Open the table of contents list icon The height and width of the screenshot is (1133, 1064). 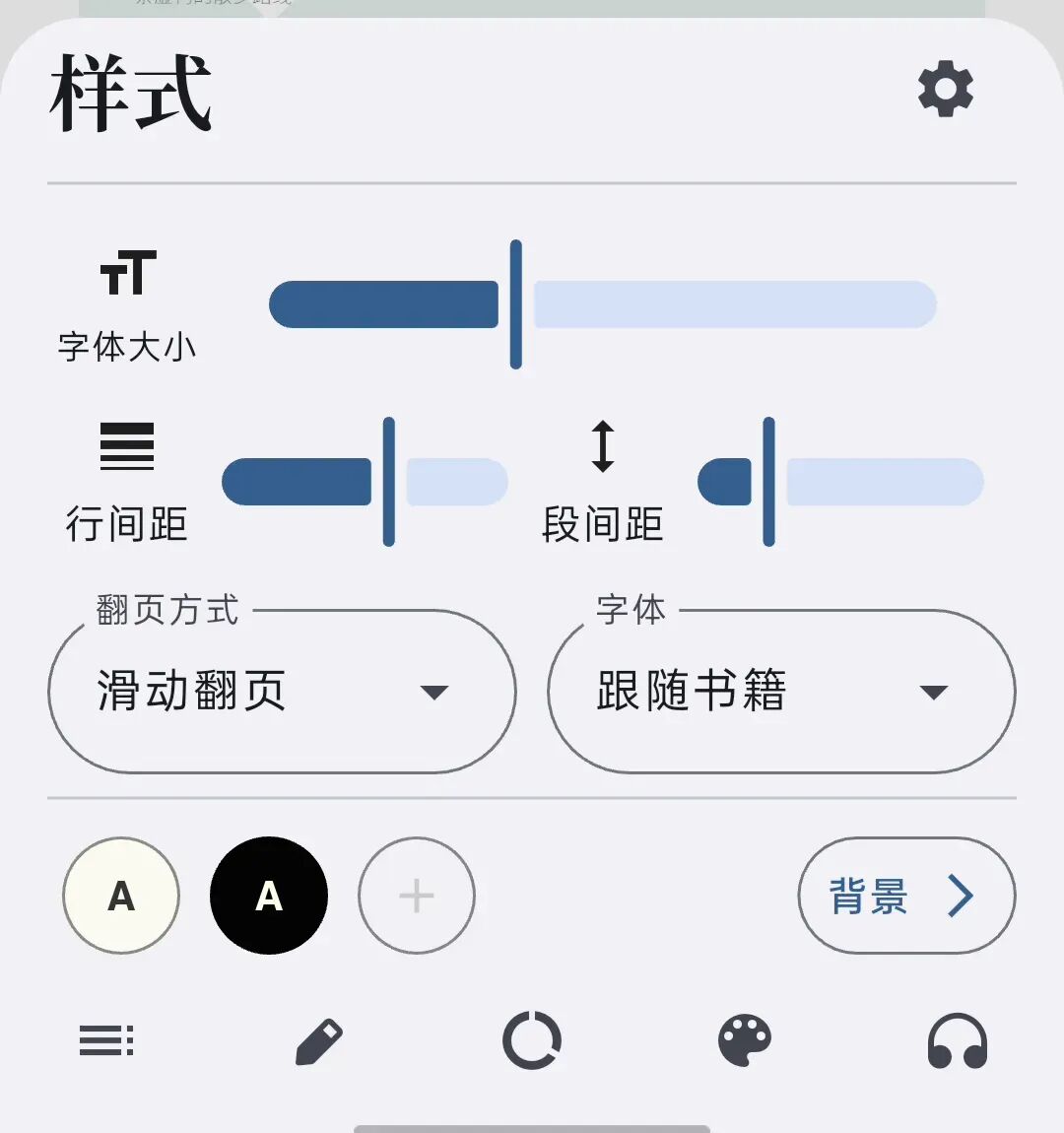pyautogui.click(x=106, y=1040)
